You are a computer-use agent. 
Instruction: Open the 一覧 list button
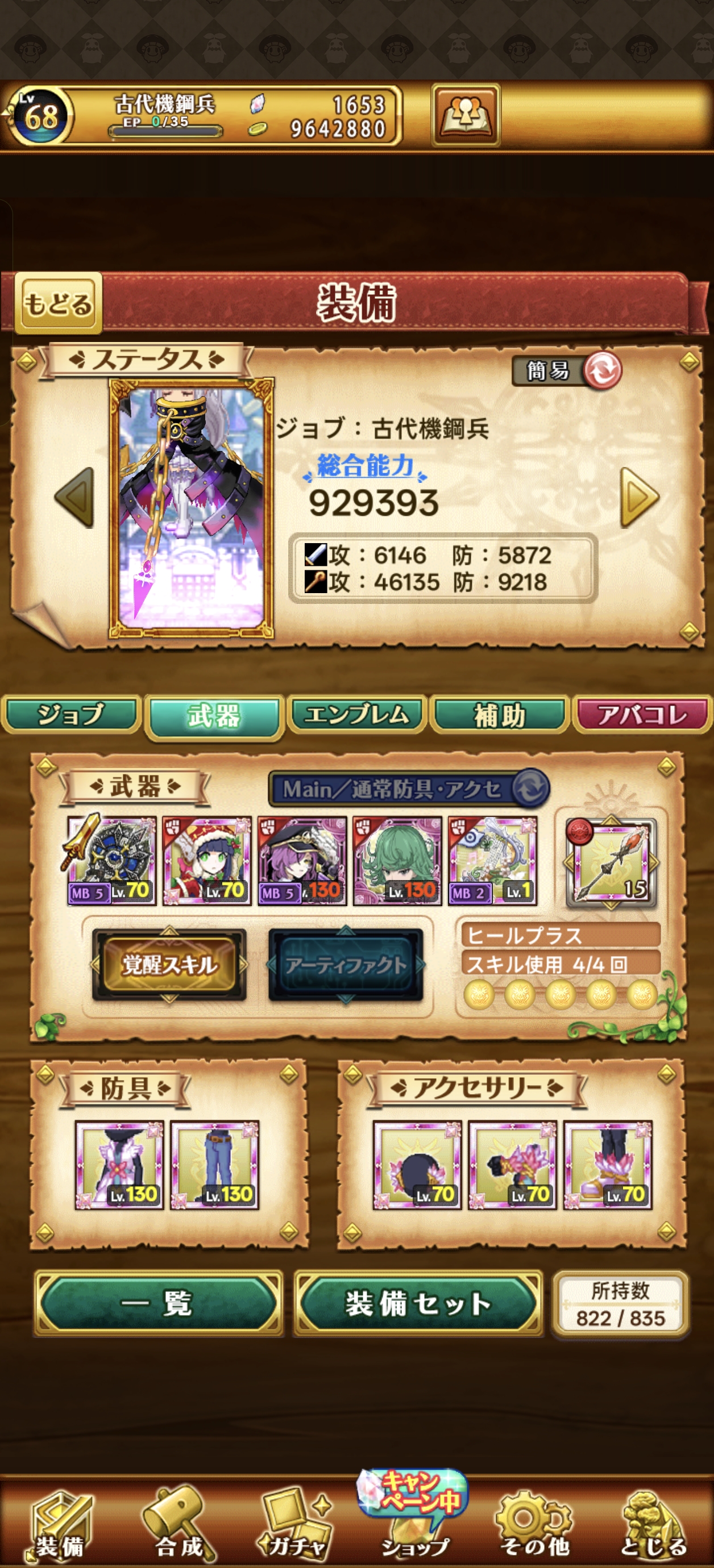click(x=159, y=1303)
